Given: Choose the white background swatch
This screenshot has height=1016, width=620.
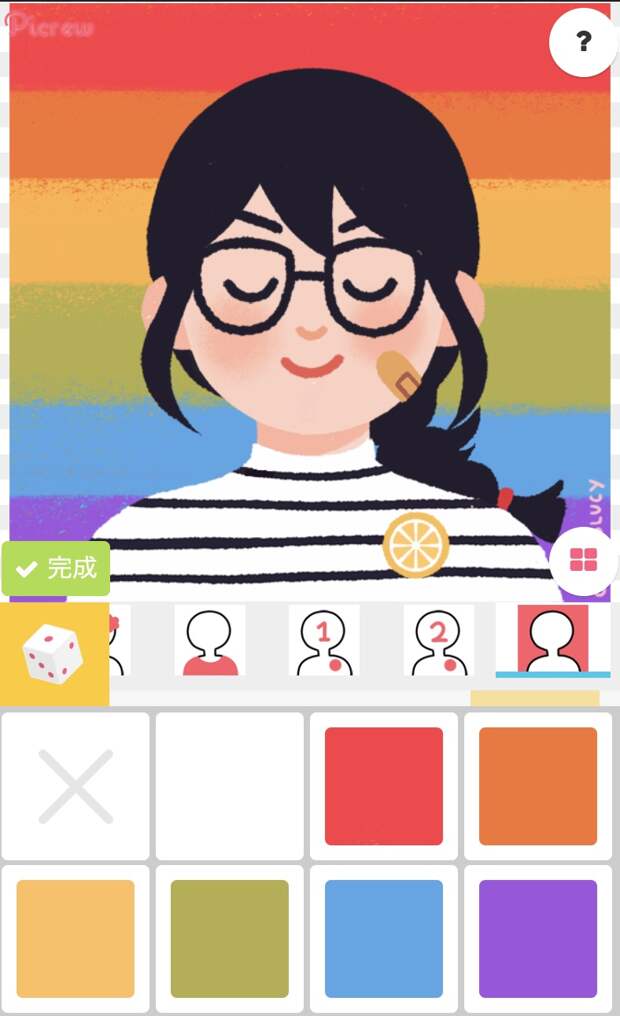Looking at the screenshot, I should pyautogui.click(x=230, y=786).
